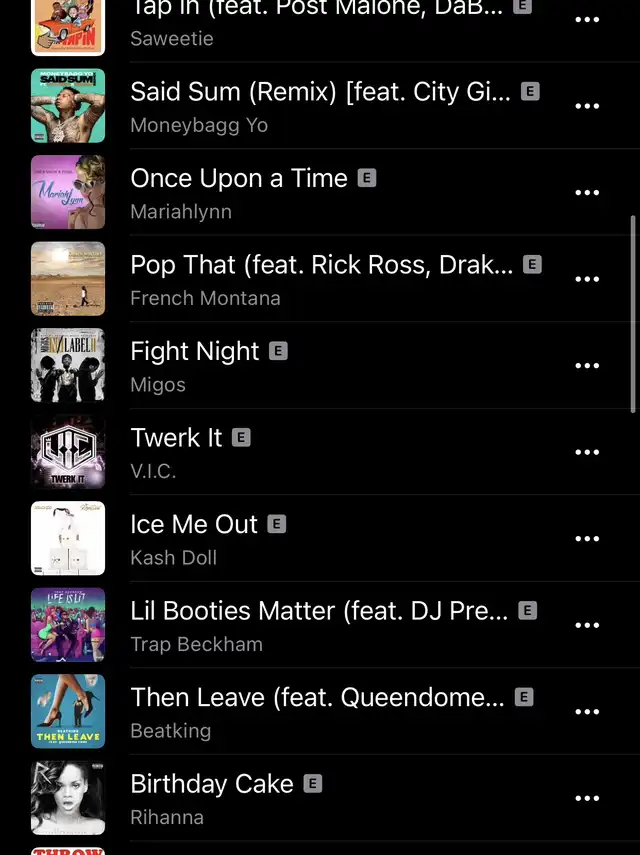Viewport: 640px width, 855px height.
Task: Open more options for Then Leave
Action: (x=587, y=712)
